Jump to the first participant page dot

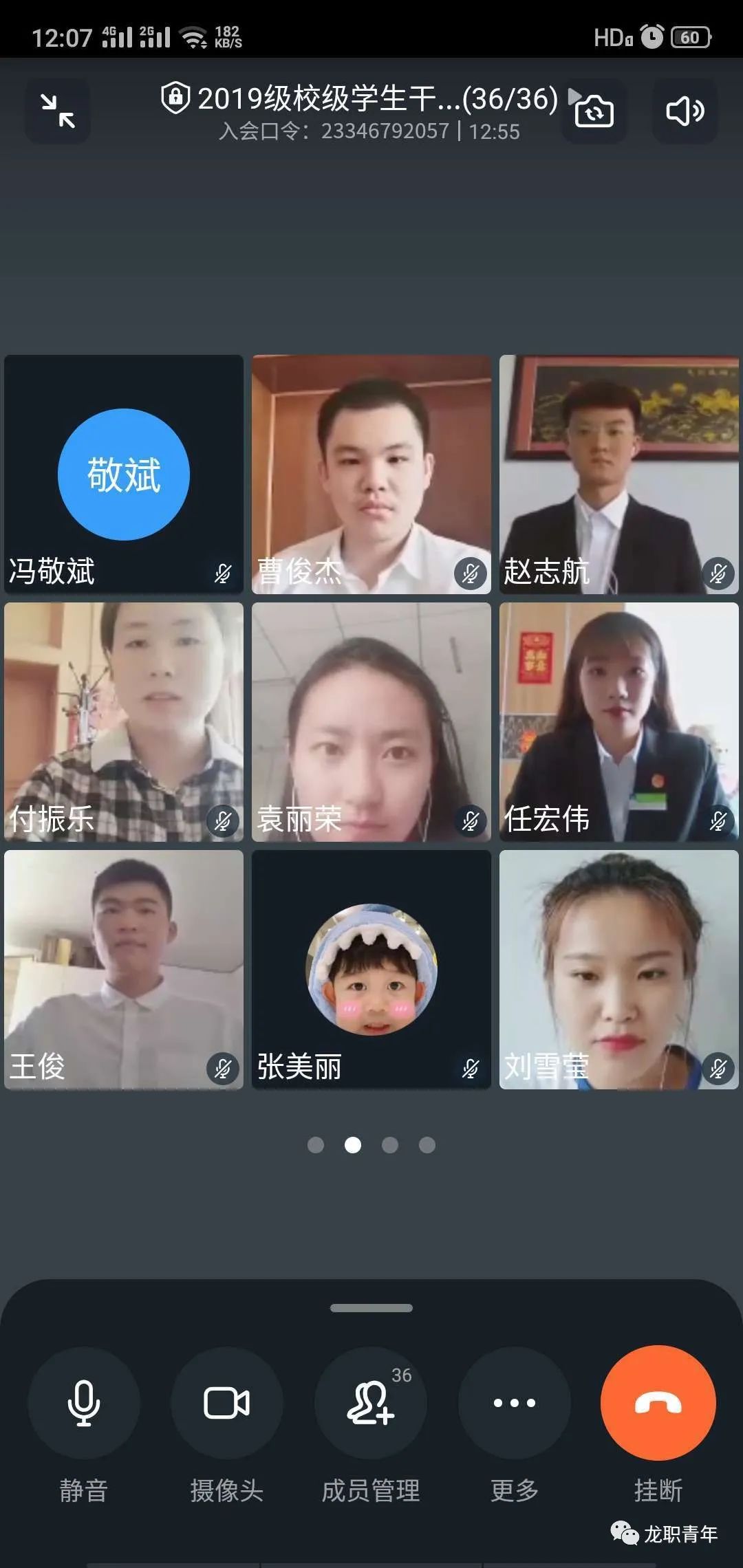point(316,1145)
